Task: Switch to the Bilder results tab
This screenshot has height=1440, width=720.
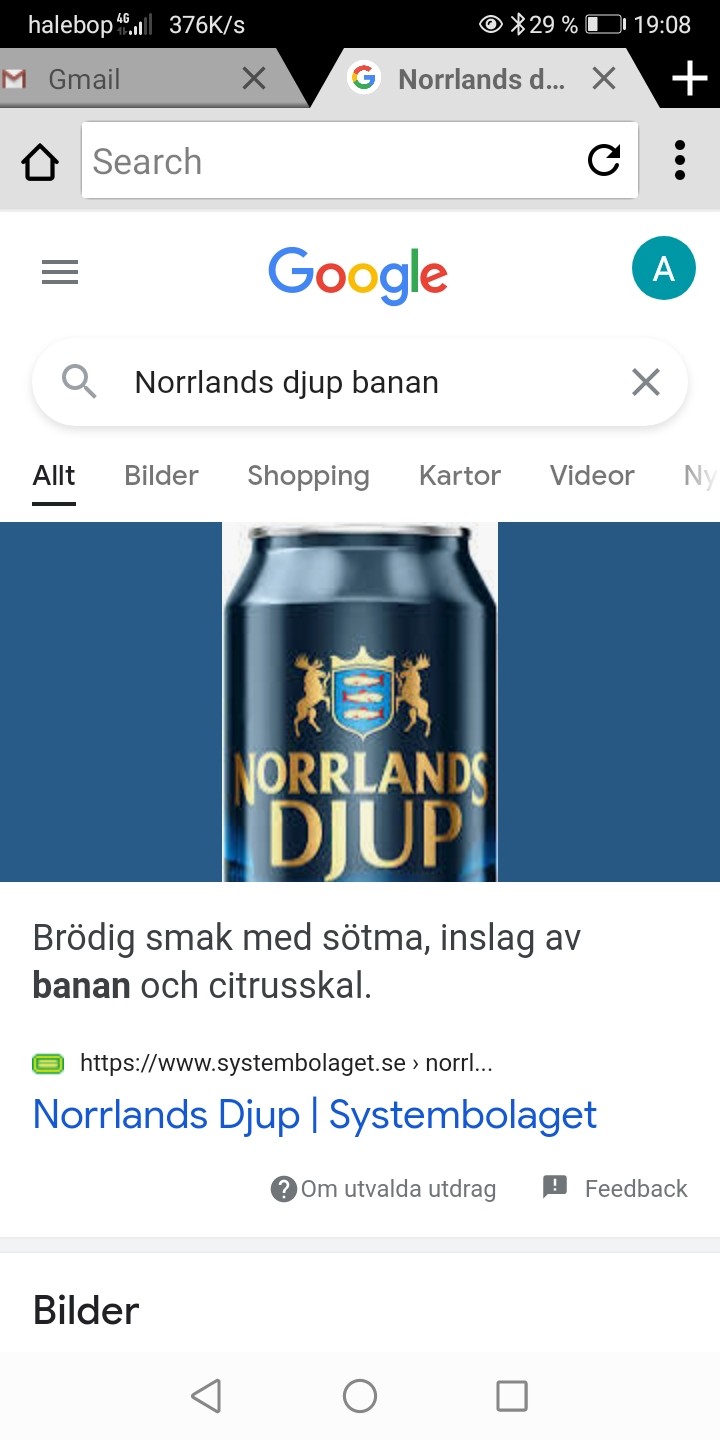Action: tap(161, 476)
